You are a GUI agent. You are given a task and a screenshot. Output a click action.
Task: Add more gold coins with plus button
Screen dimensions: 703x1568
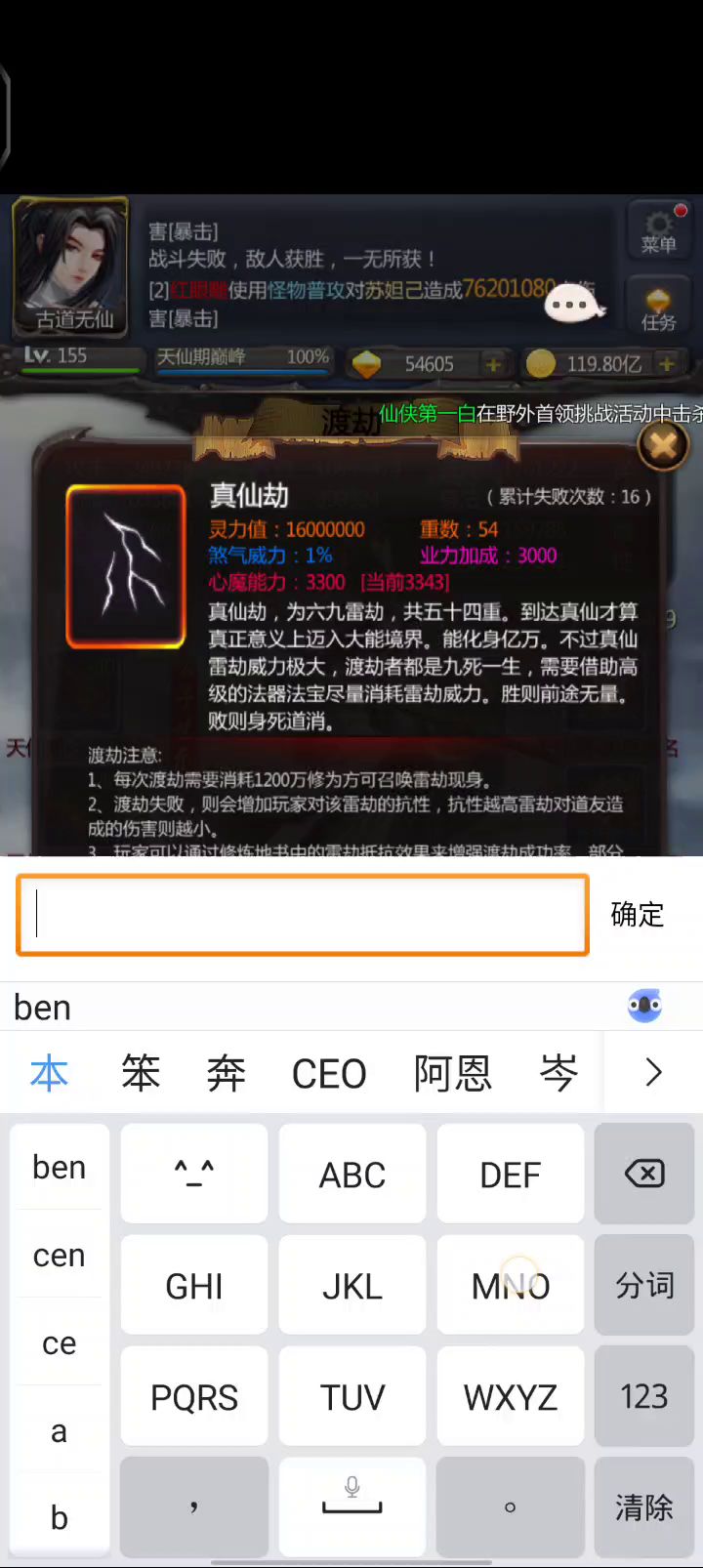click(668, 364)
